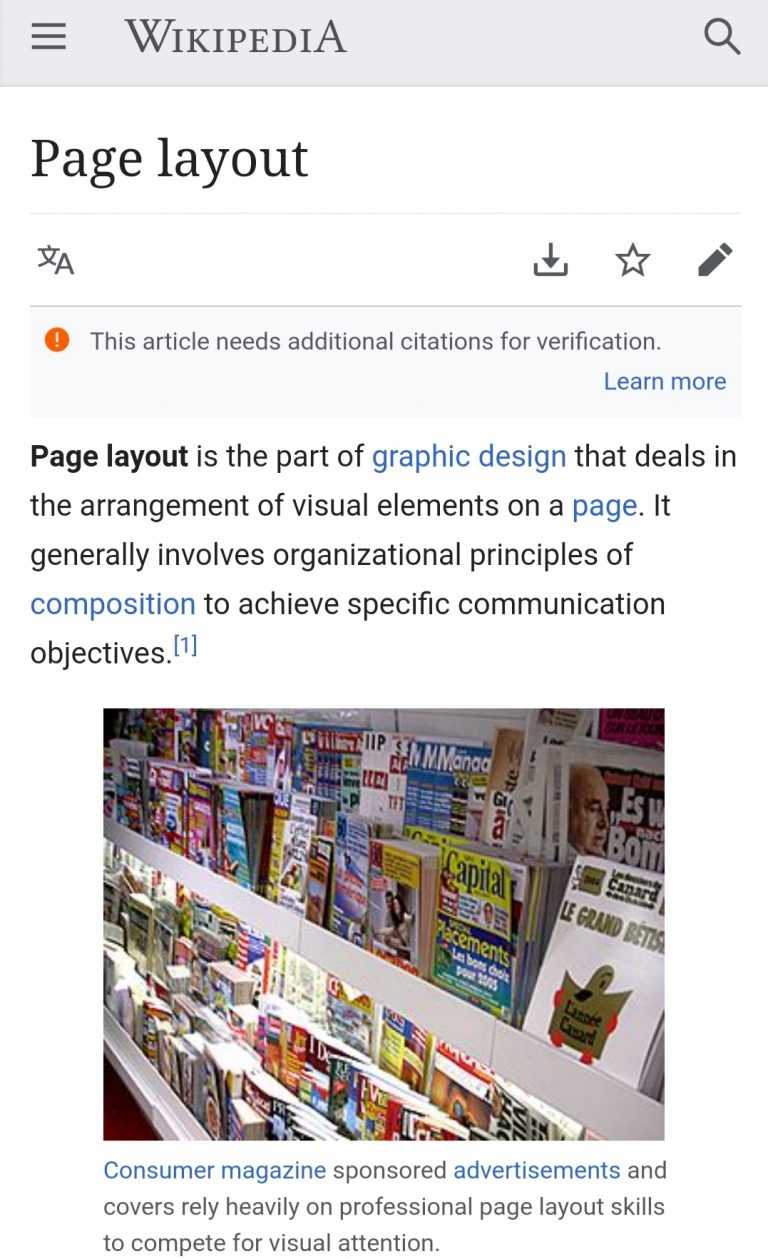Viewport: 768px width, 1259px height.
Task: Follow the graphic design link
Action: pyautogui.click(x=469, y=456)
